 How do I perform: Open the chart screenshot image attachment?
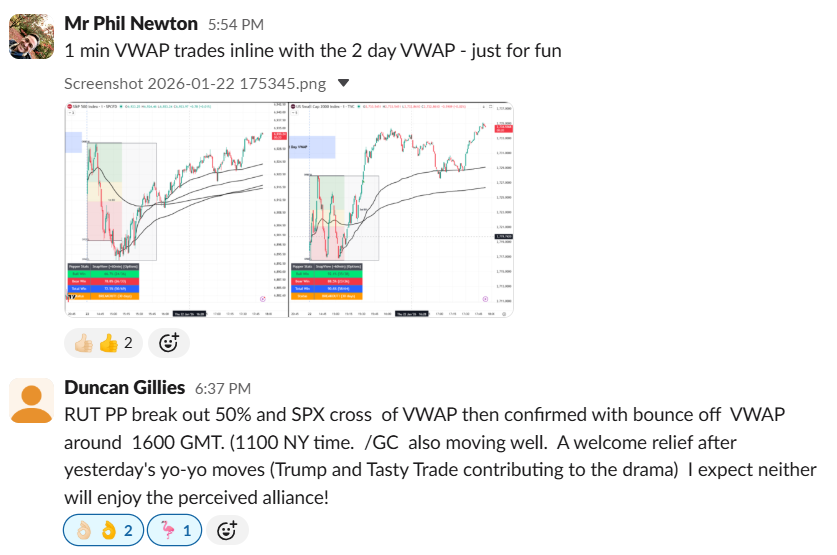point(288,210)
